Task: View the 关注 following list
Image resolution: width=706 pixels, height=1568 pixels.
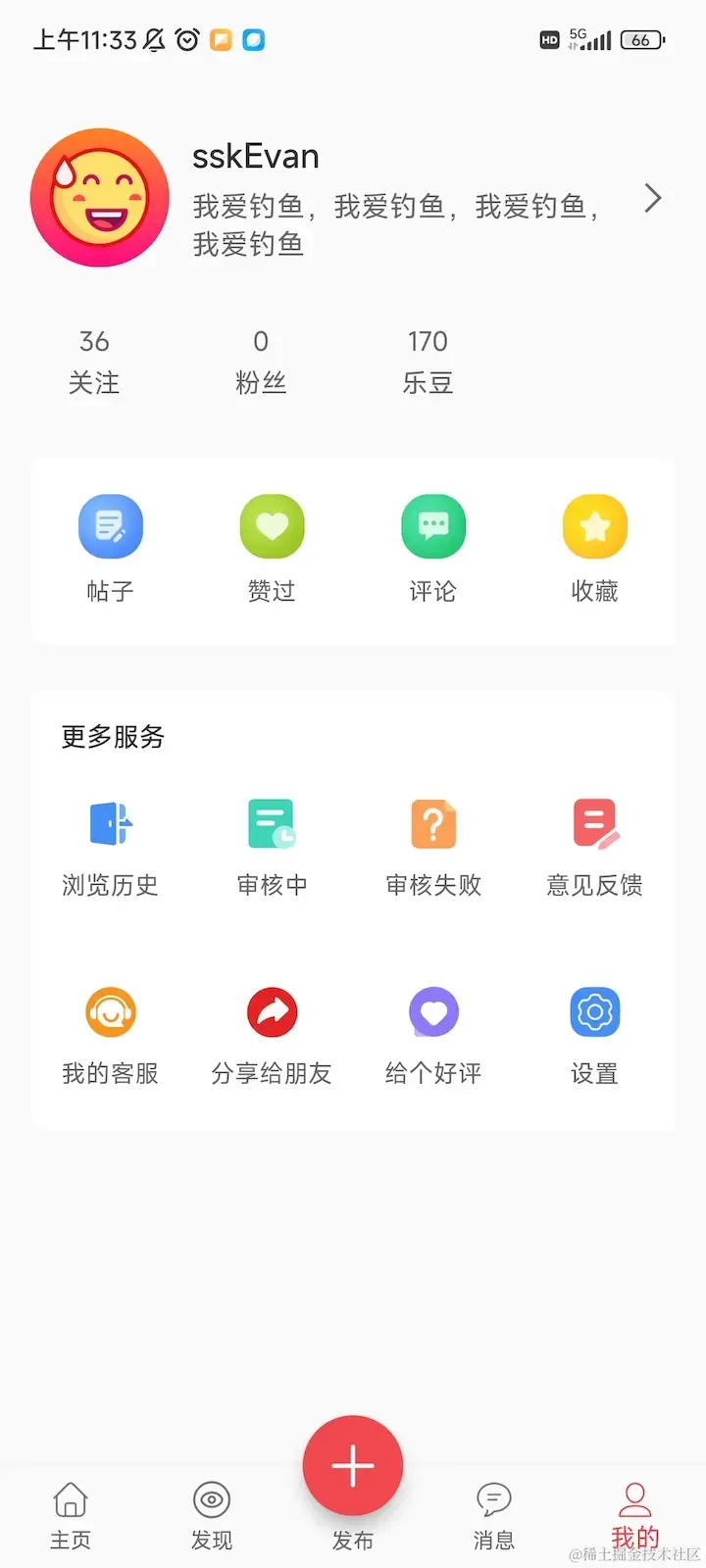Action: pos(94,362)
